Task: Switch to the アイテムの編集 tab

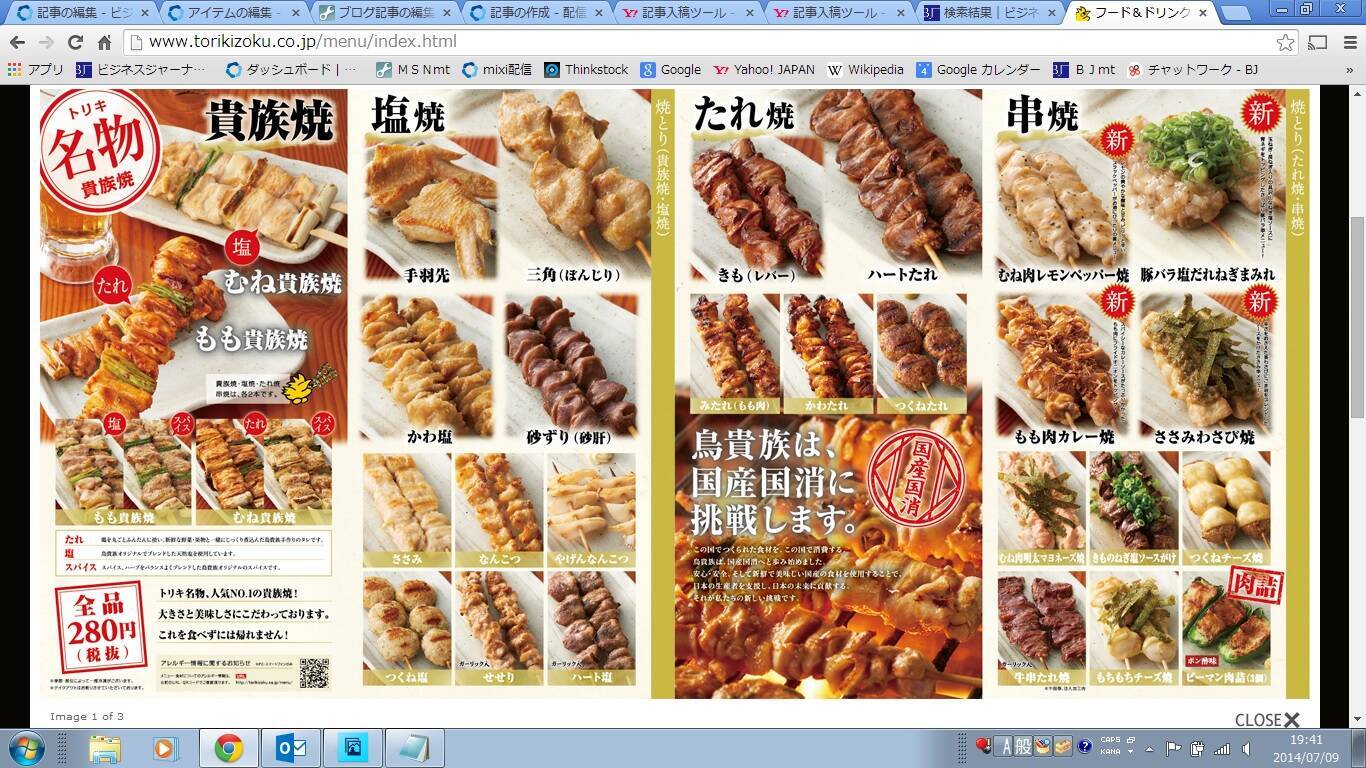Action: tap(233, 13)
